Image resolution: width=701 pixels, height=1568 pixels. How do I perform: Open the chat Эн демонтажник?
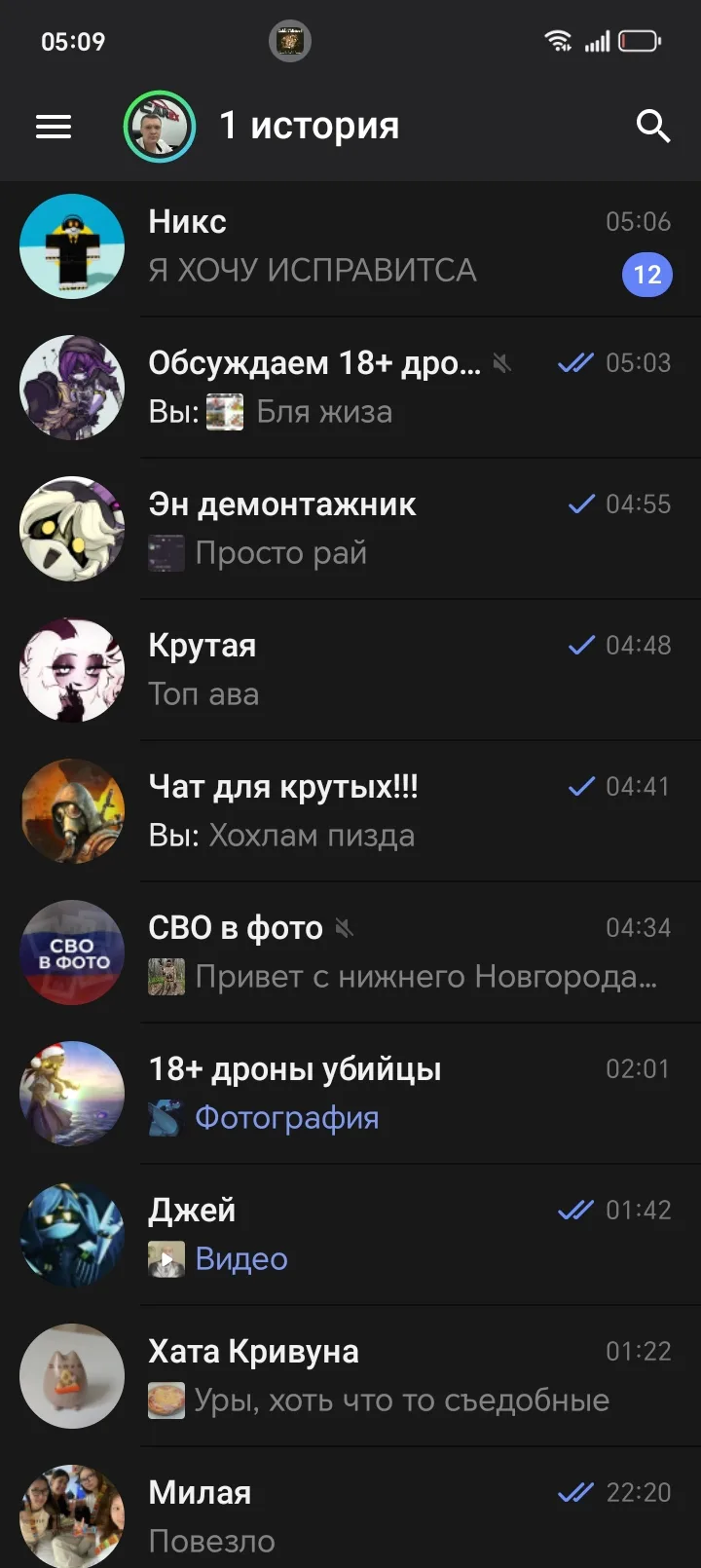tap(350, 529)
